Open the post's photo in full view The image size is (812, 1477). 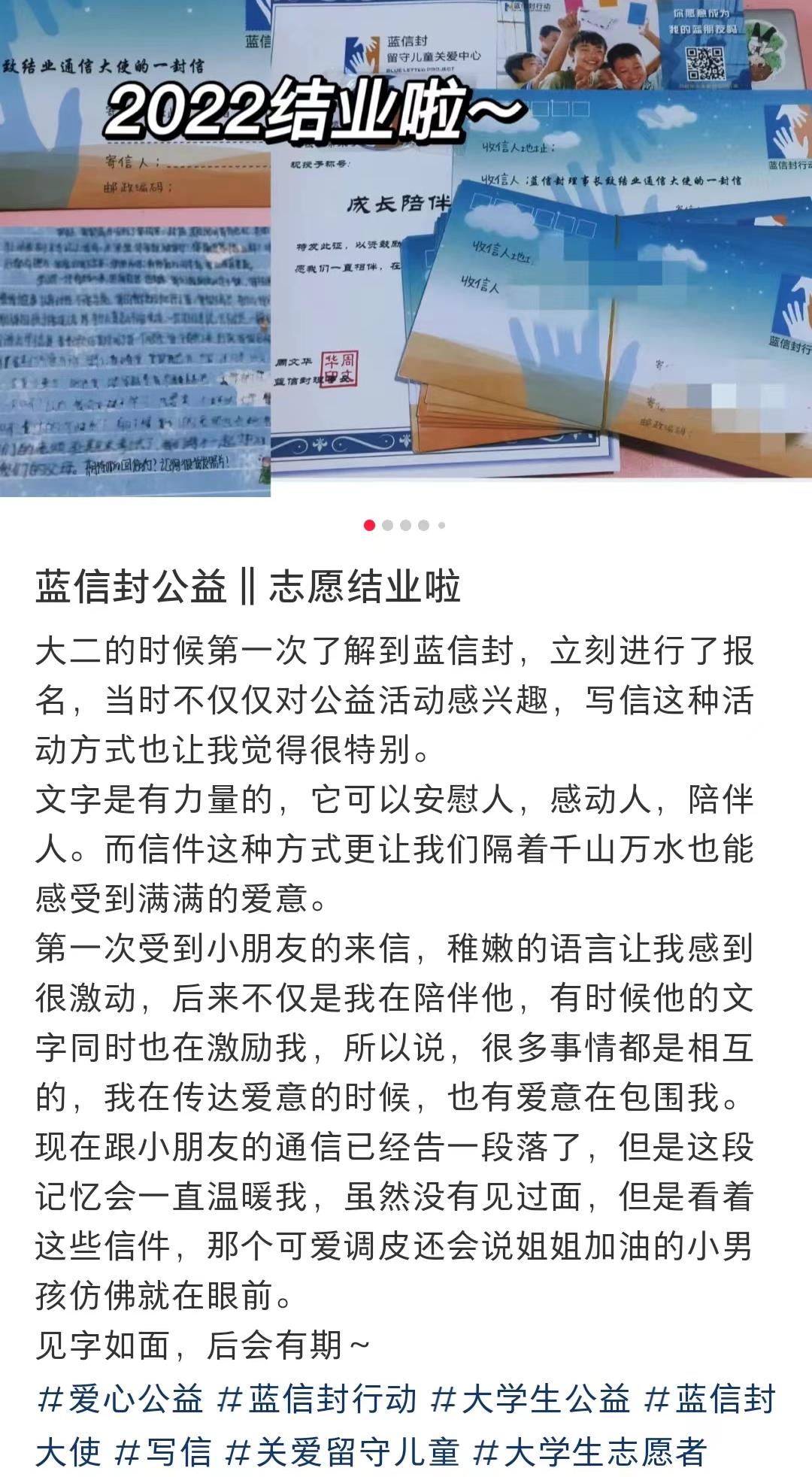pos(406,248)
